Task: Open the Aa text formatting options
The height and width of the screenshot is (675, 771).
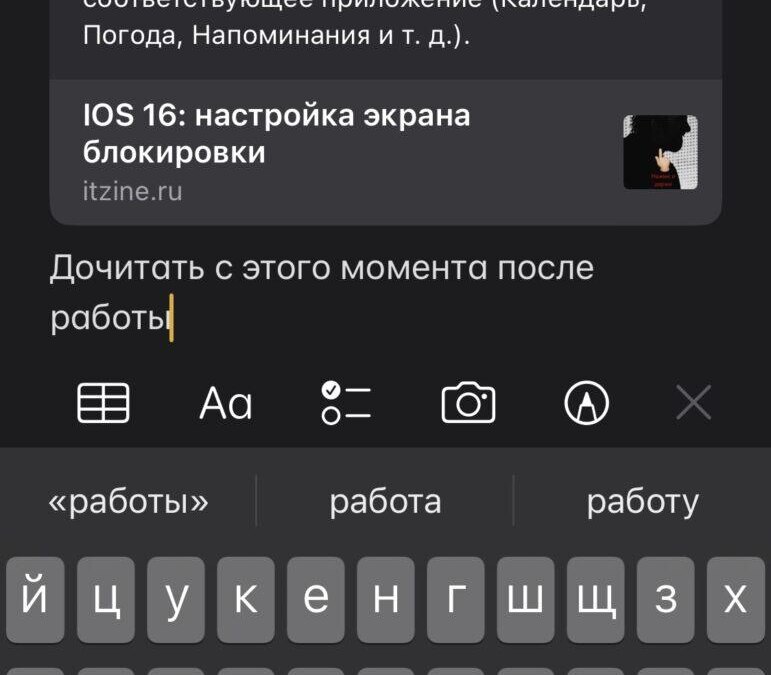Action: pos(226,403)
